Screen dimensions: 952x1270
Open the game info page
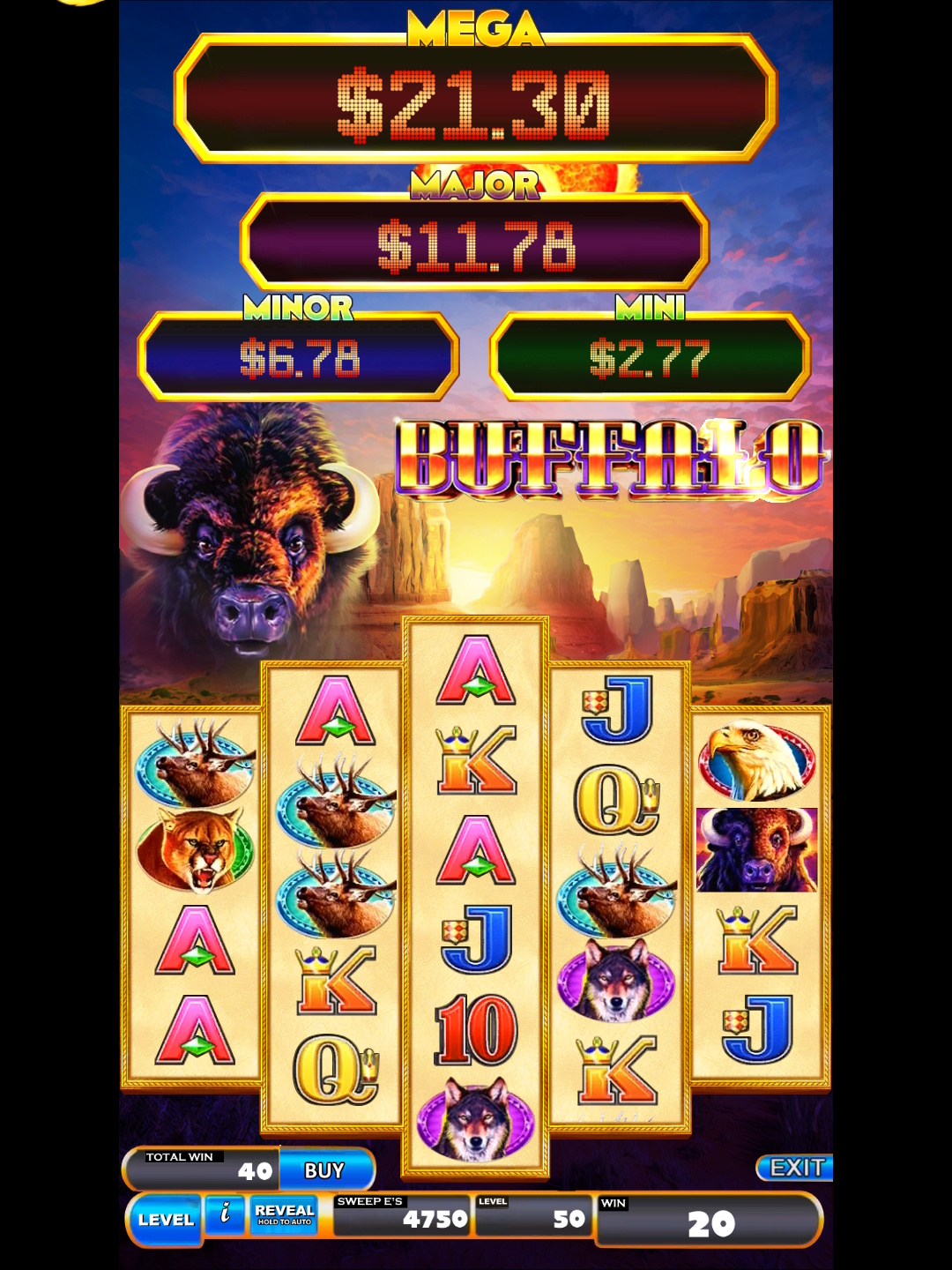tap(225, 1214)
